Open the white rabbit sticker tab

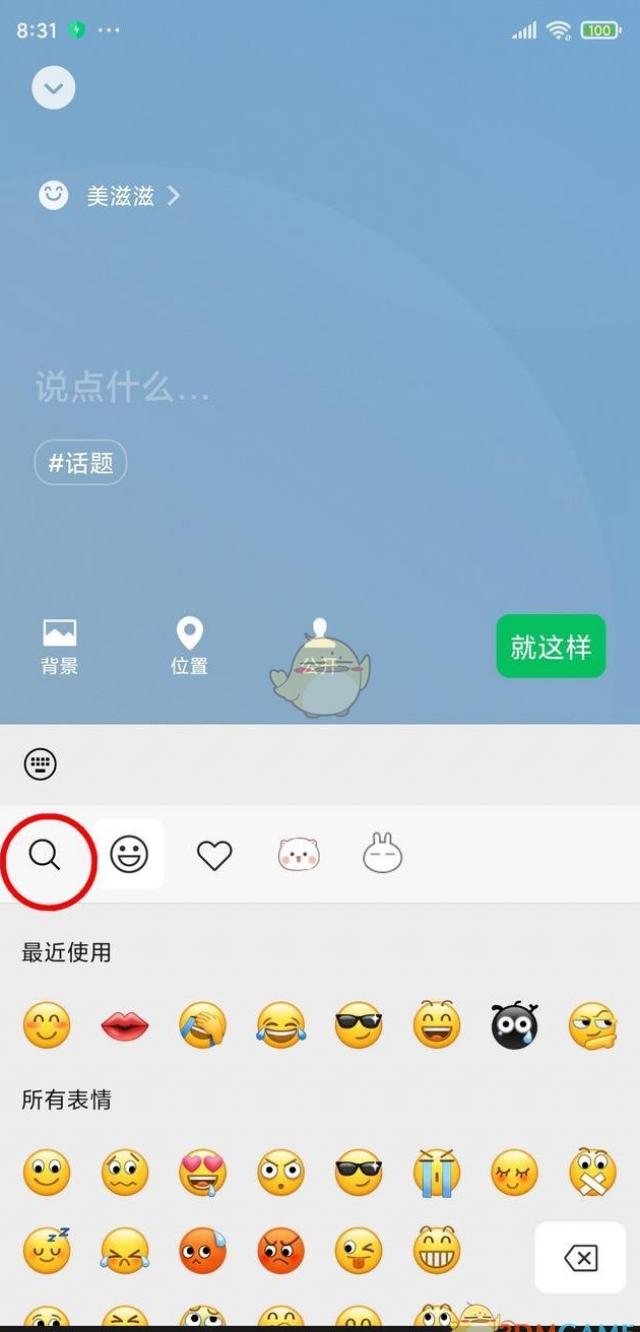(382, 853)
